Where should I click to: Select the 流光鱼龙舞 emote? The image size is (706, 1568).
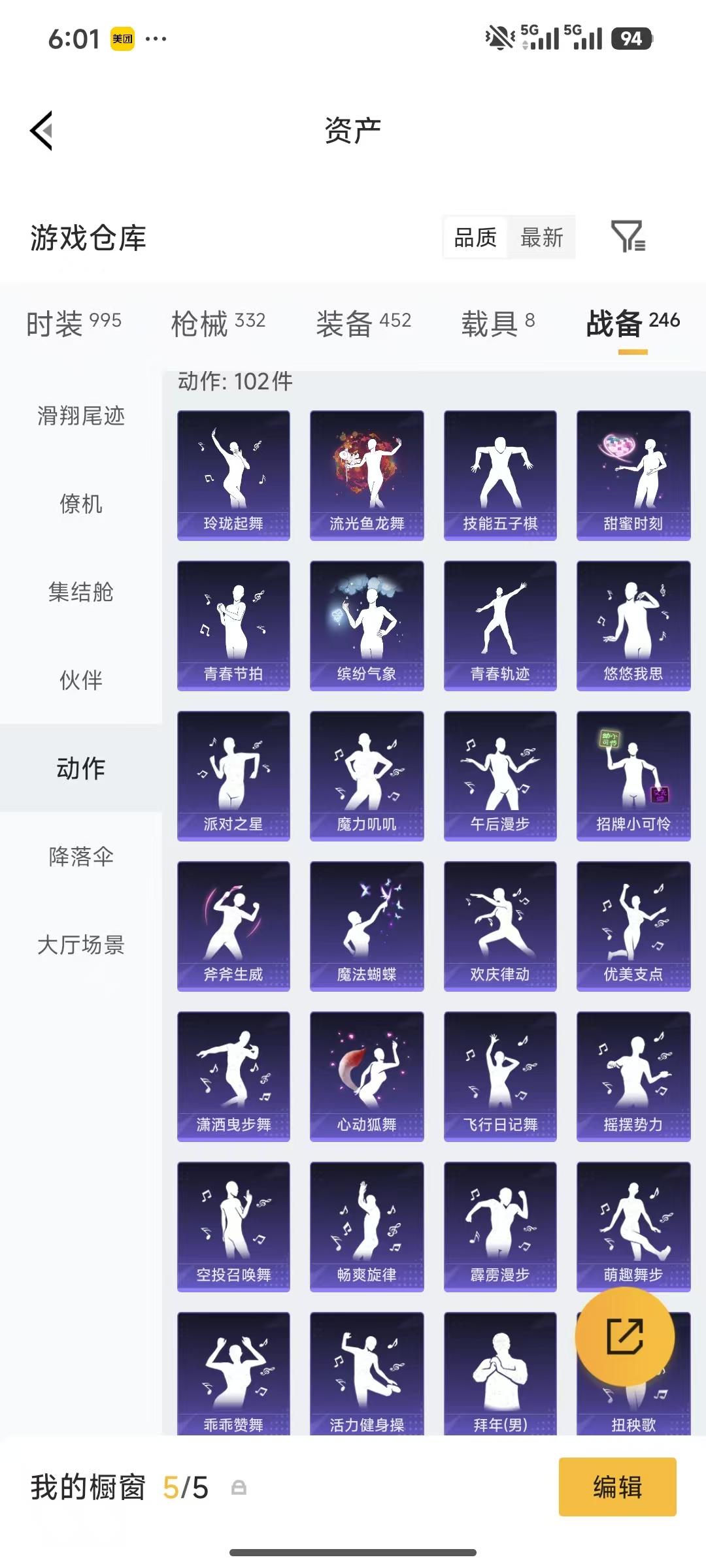pos(366,474)
